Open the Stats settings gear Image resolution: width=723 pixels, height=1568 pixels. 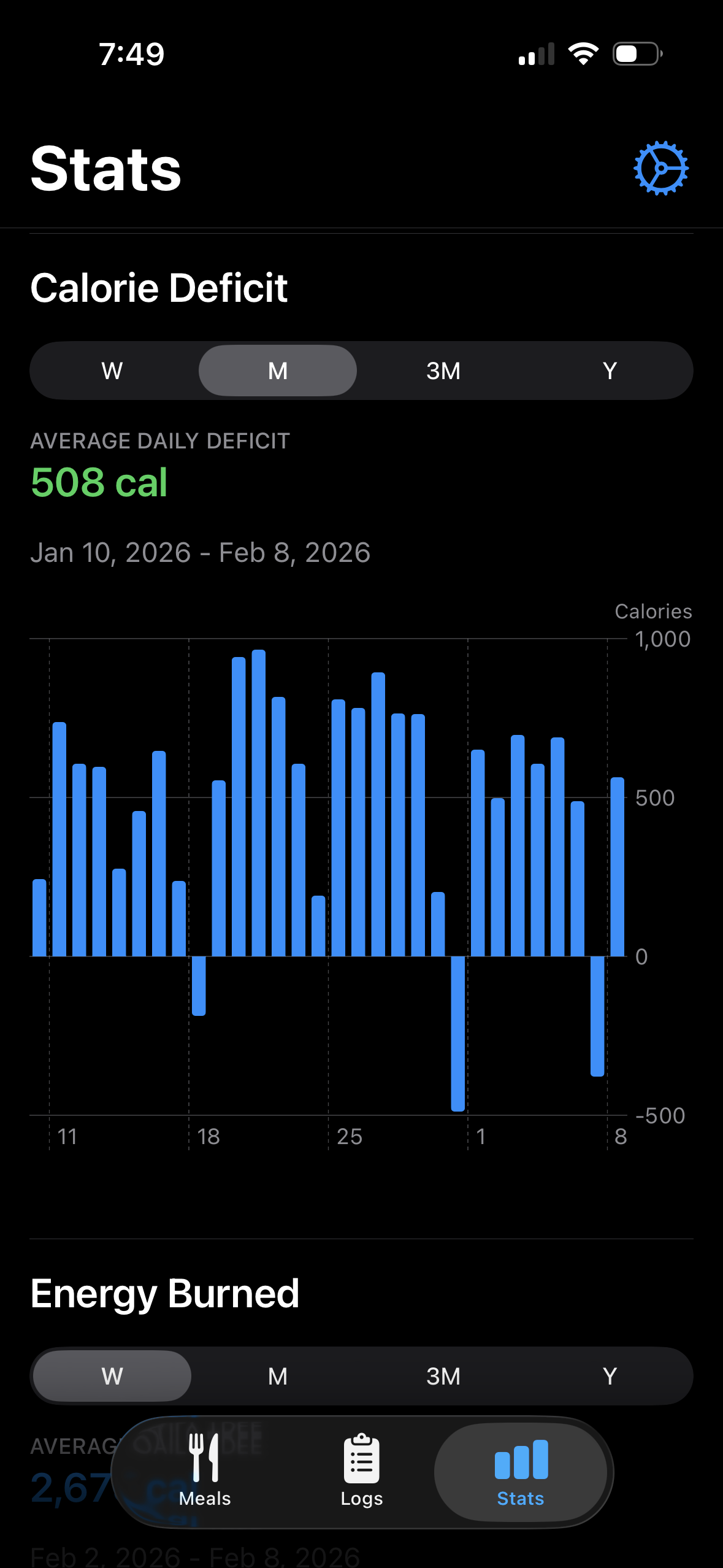[661, 167]
